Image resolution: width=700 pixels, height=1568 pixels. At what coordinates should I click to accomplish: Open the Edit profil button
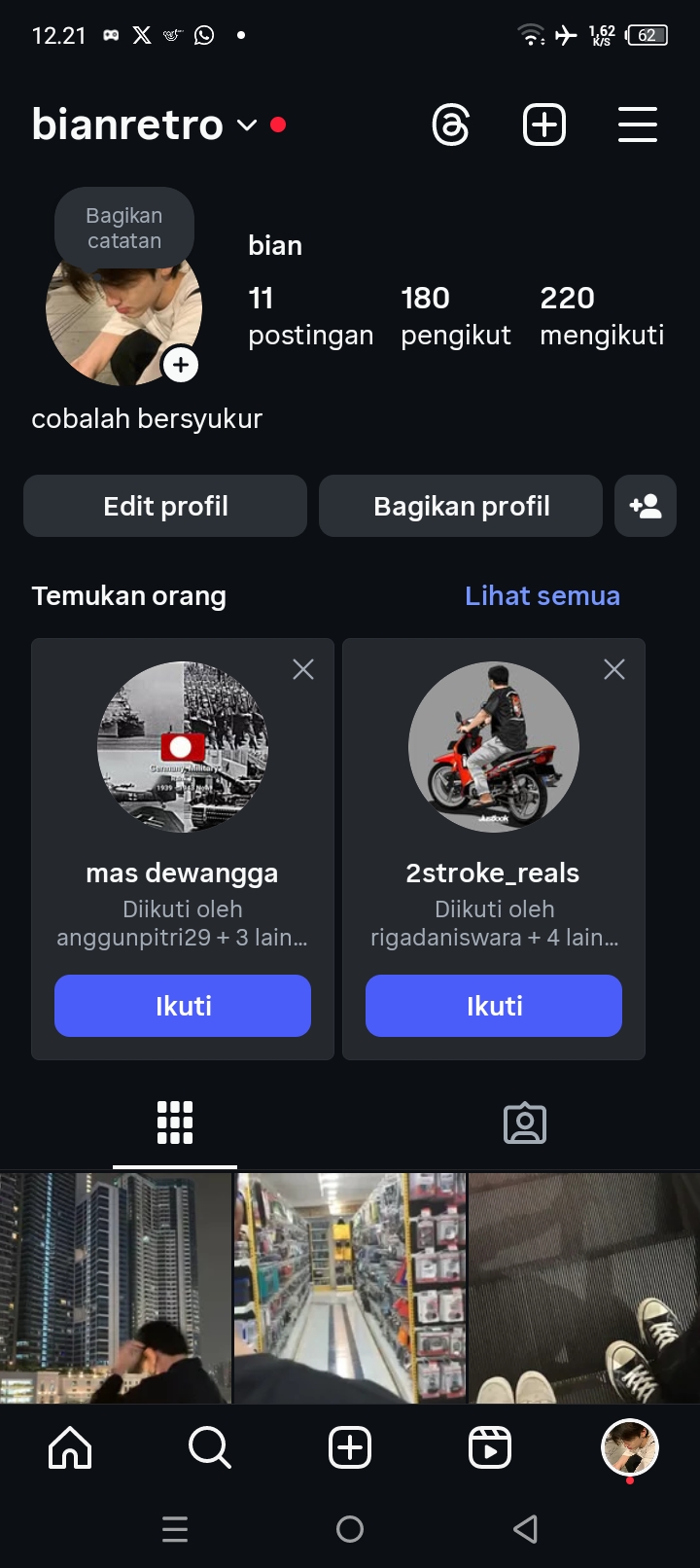point(165,506)
